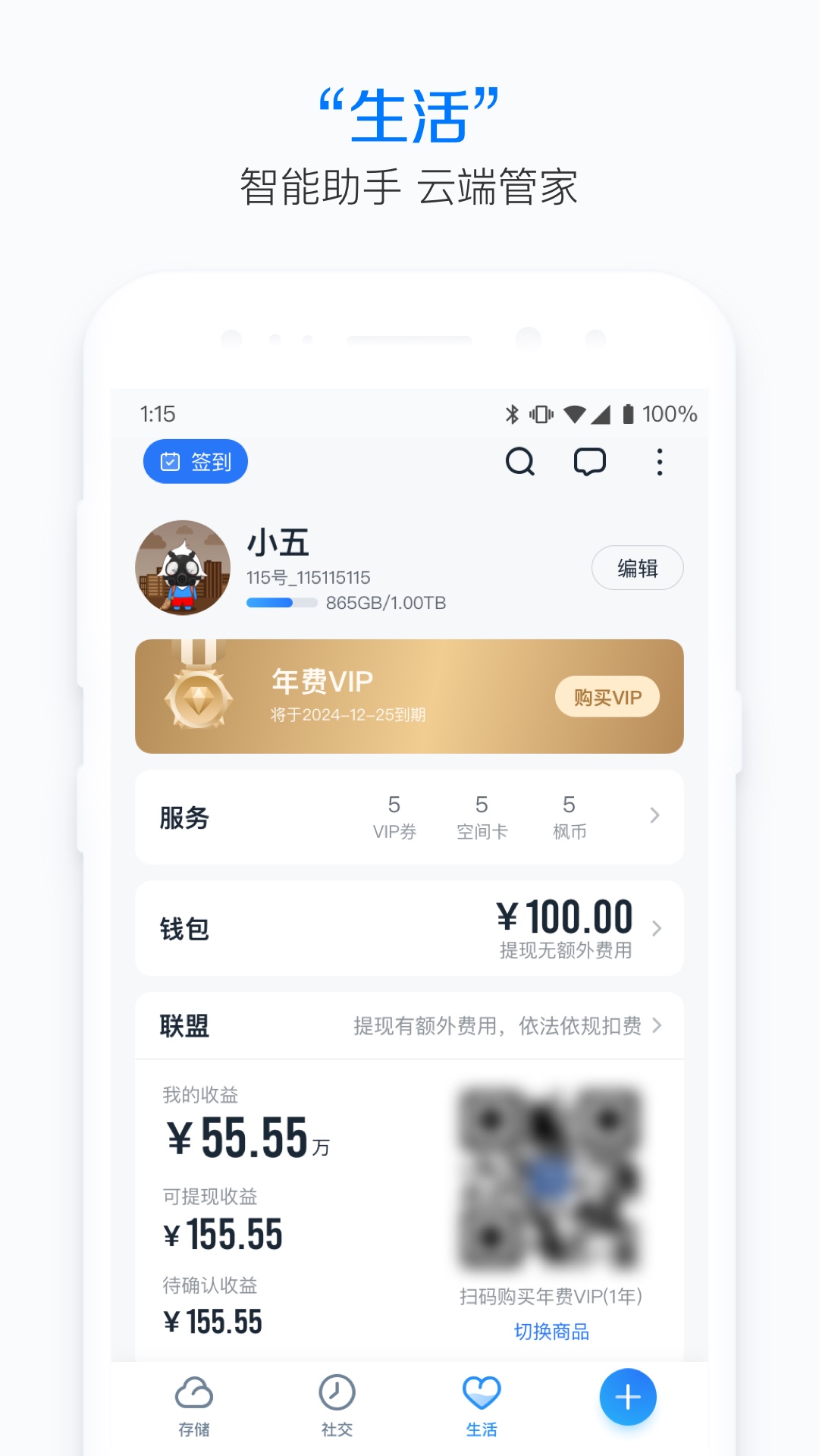
Task: Open the messages chat bubble icon
Action: (590, 462)
